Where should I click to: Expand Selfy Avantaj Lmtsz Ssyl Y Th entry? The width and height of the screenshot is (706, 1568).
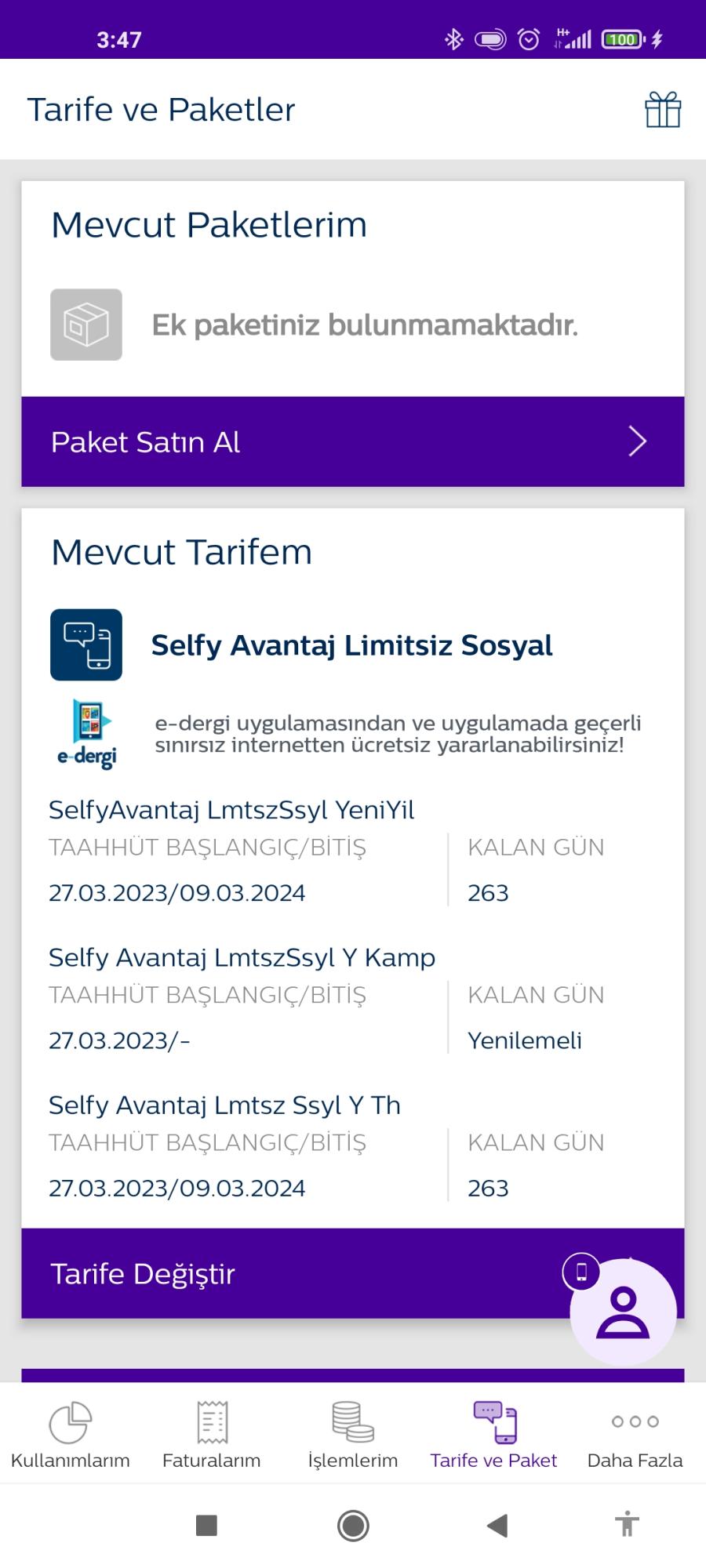pos(224,1105)
